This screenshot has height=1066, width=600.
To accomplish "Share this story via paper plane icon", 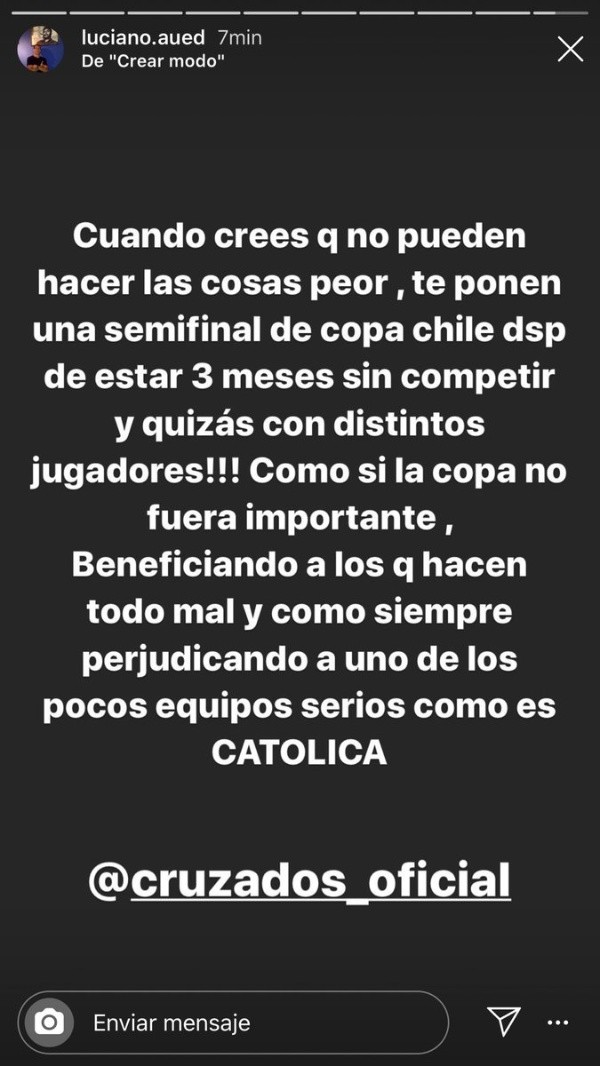I will coord(503,1020).
